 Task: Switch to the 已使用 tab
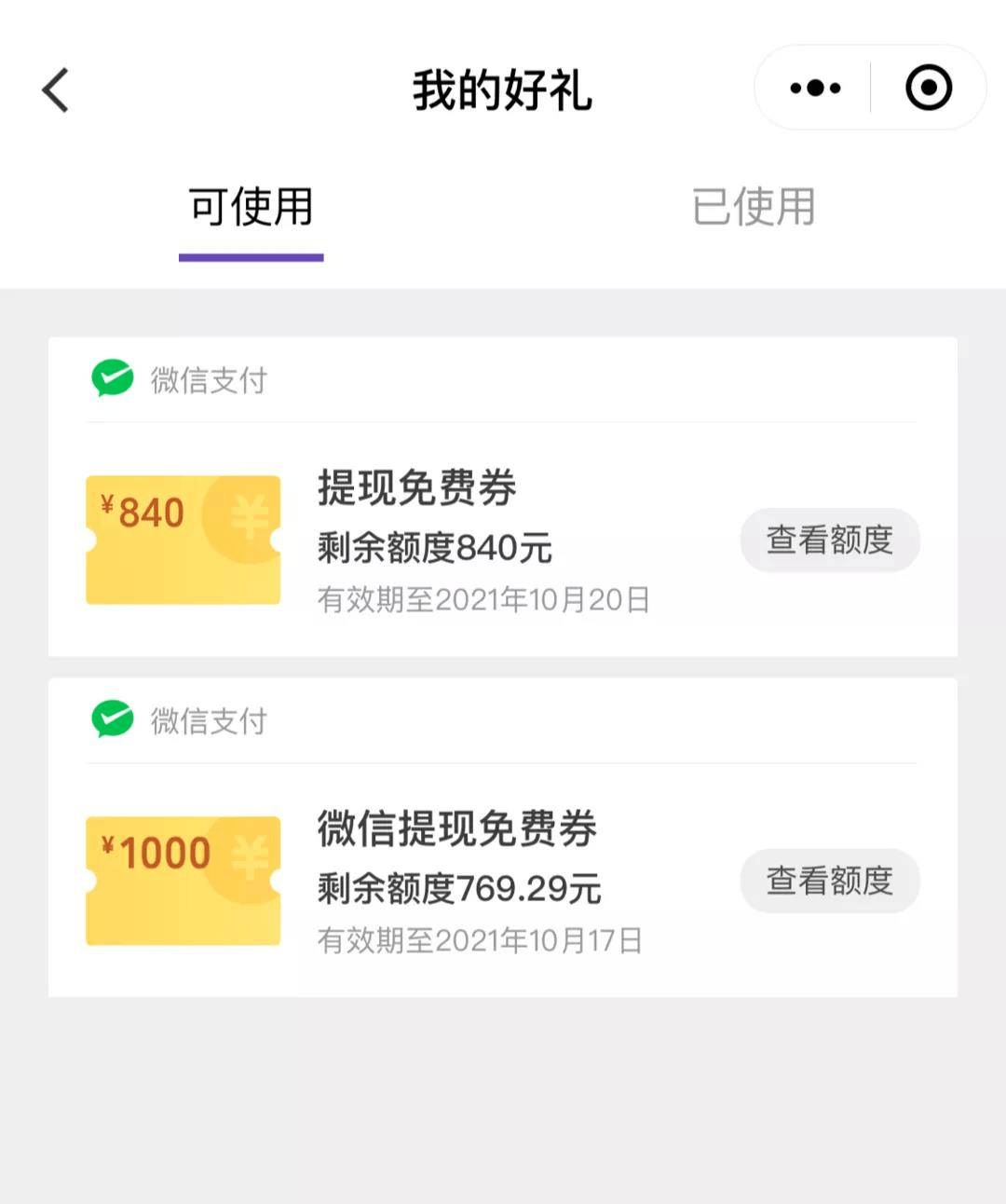pos(754,209)
